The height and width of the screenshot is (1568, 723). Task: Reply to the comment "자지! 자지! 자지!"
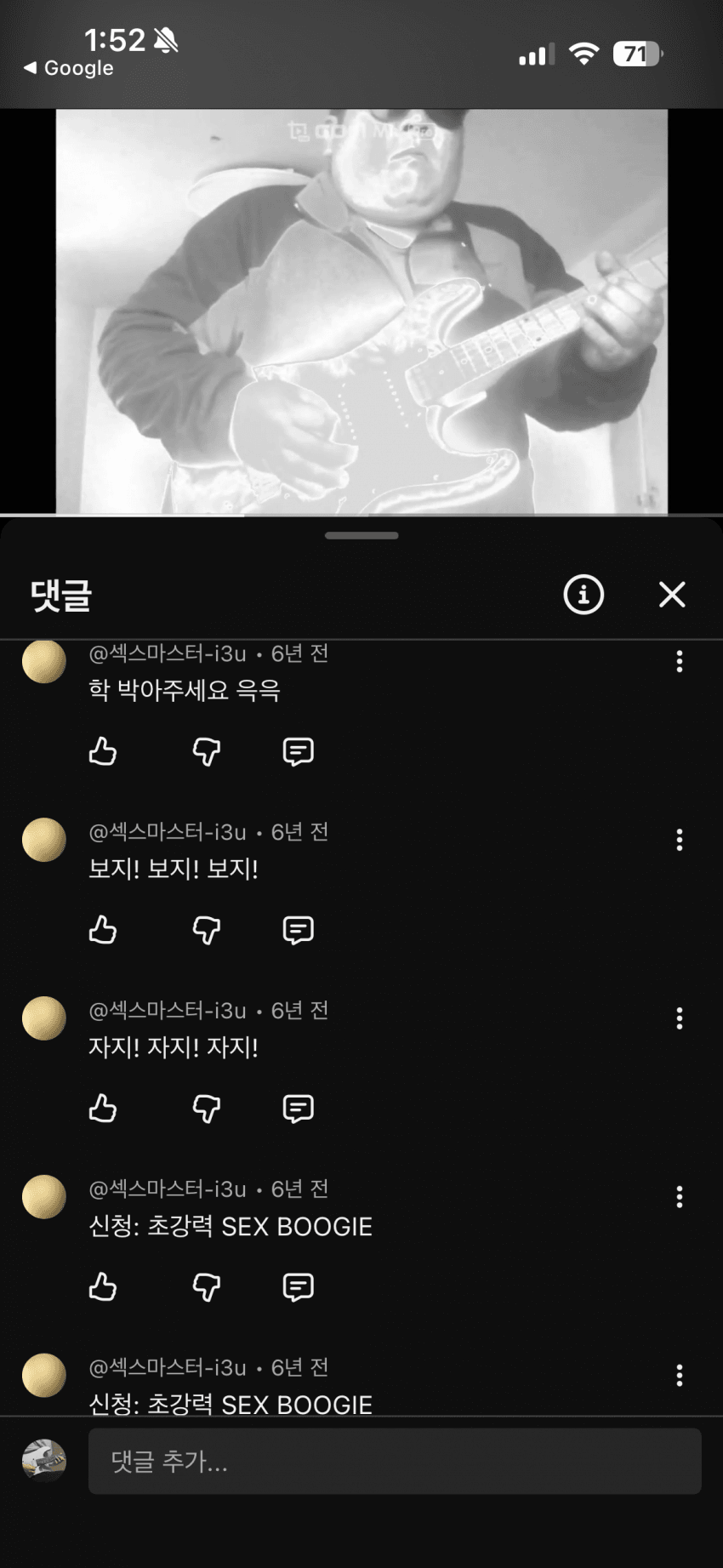coord(298,1109)
